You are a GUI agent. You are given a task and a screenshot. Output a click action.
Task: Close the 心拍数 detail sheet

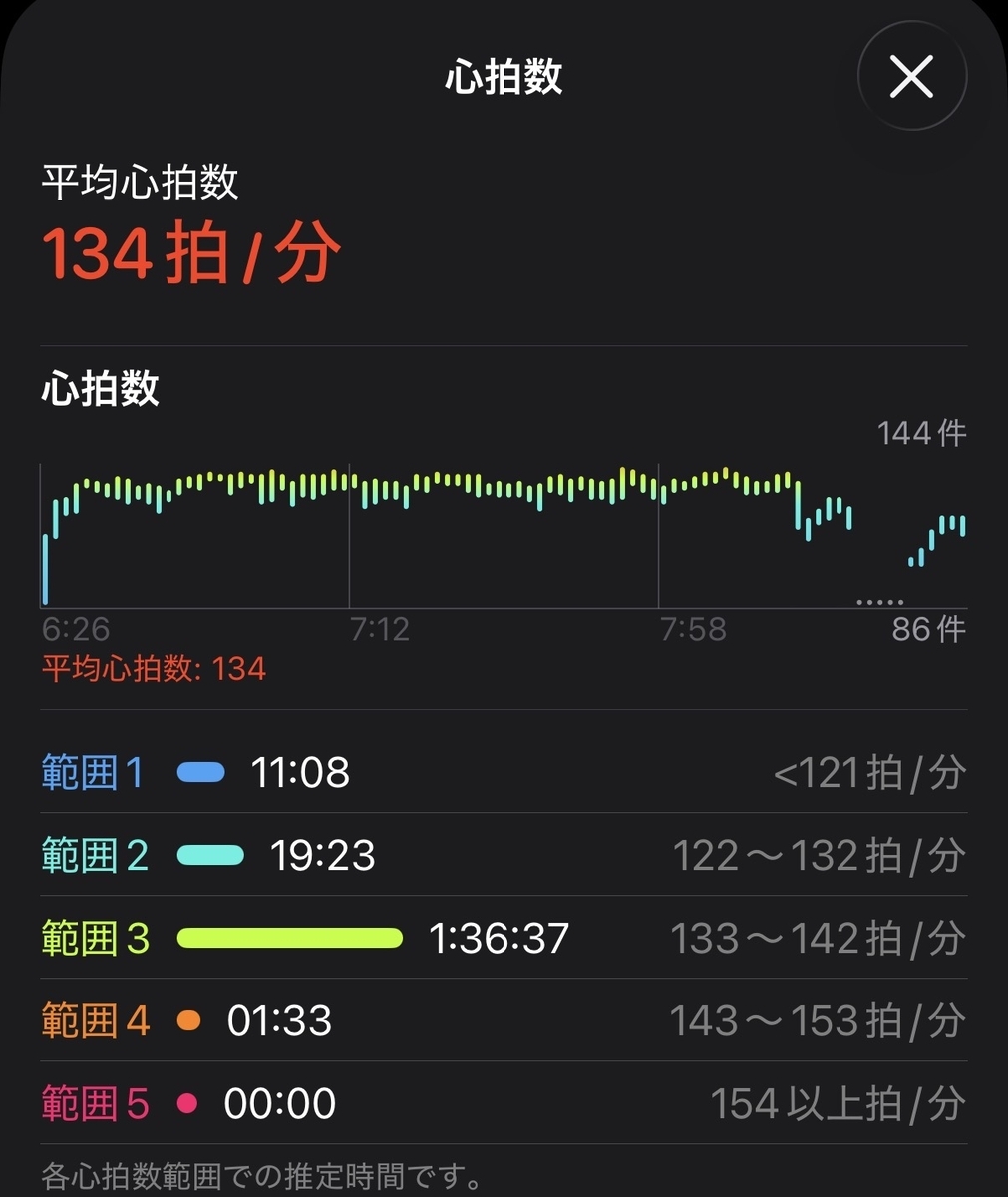[912, 77]
